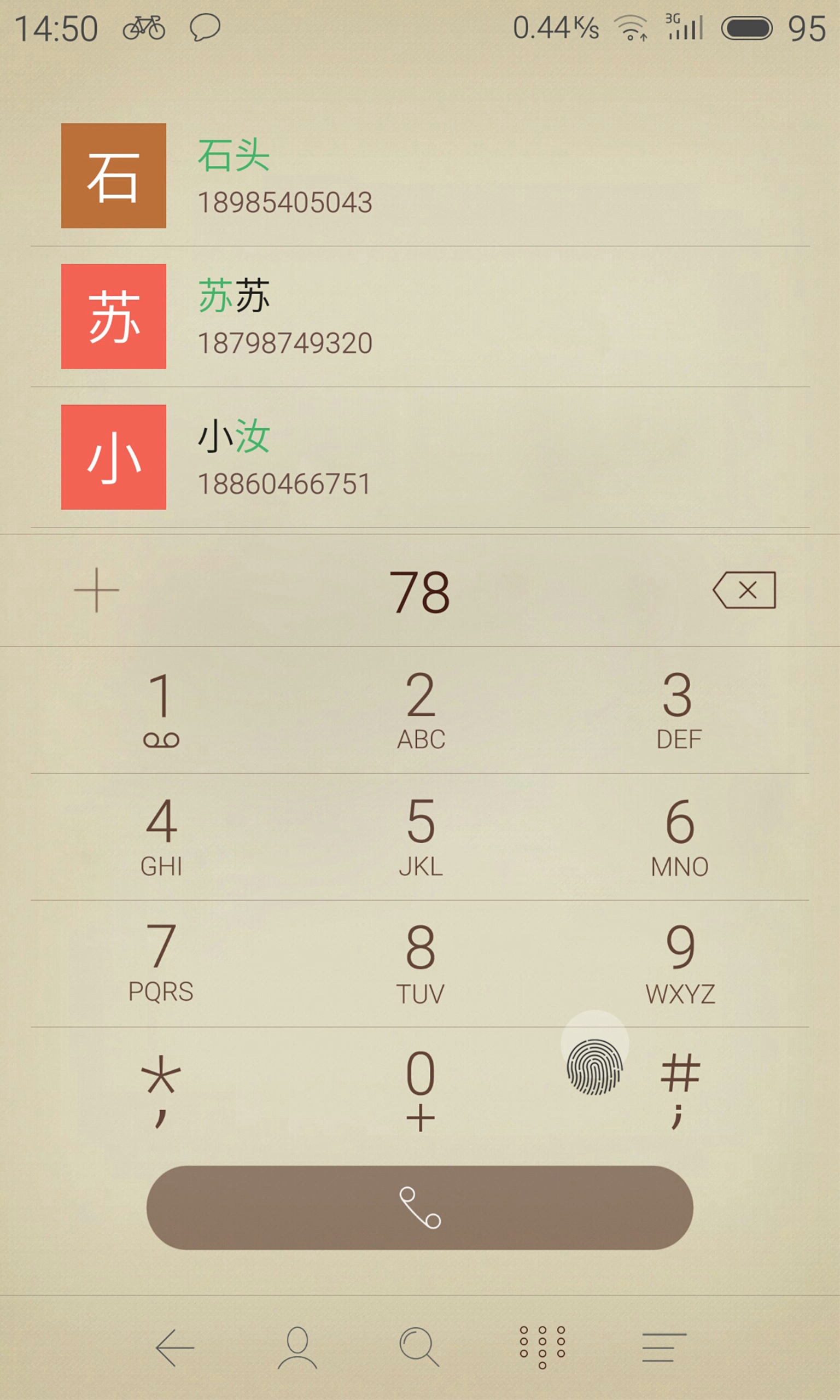Image resolution: width=840 pixels, height=1400 pixels.
Task: Tap the hash key
Action: point(679,1090)
